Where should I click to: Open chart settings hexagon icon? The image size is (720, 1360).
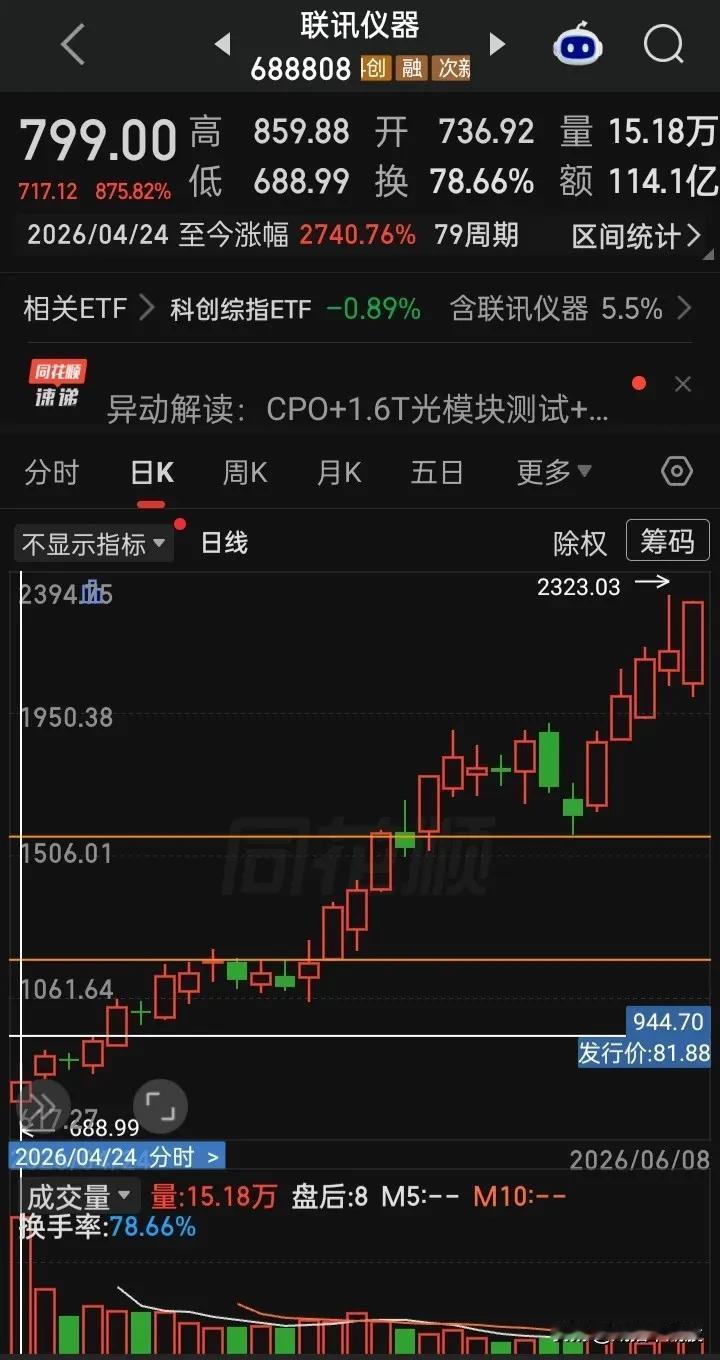click(x=677, y=472)
